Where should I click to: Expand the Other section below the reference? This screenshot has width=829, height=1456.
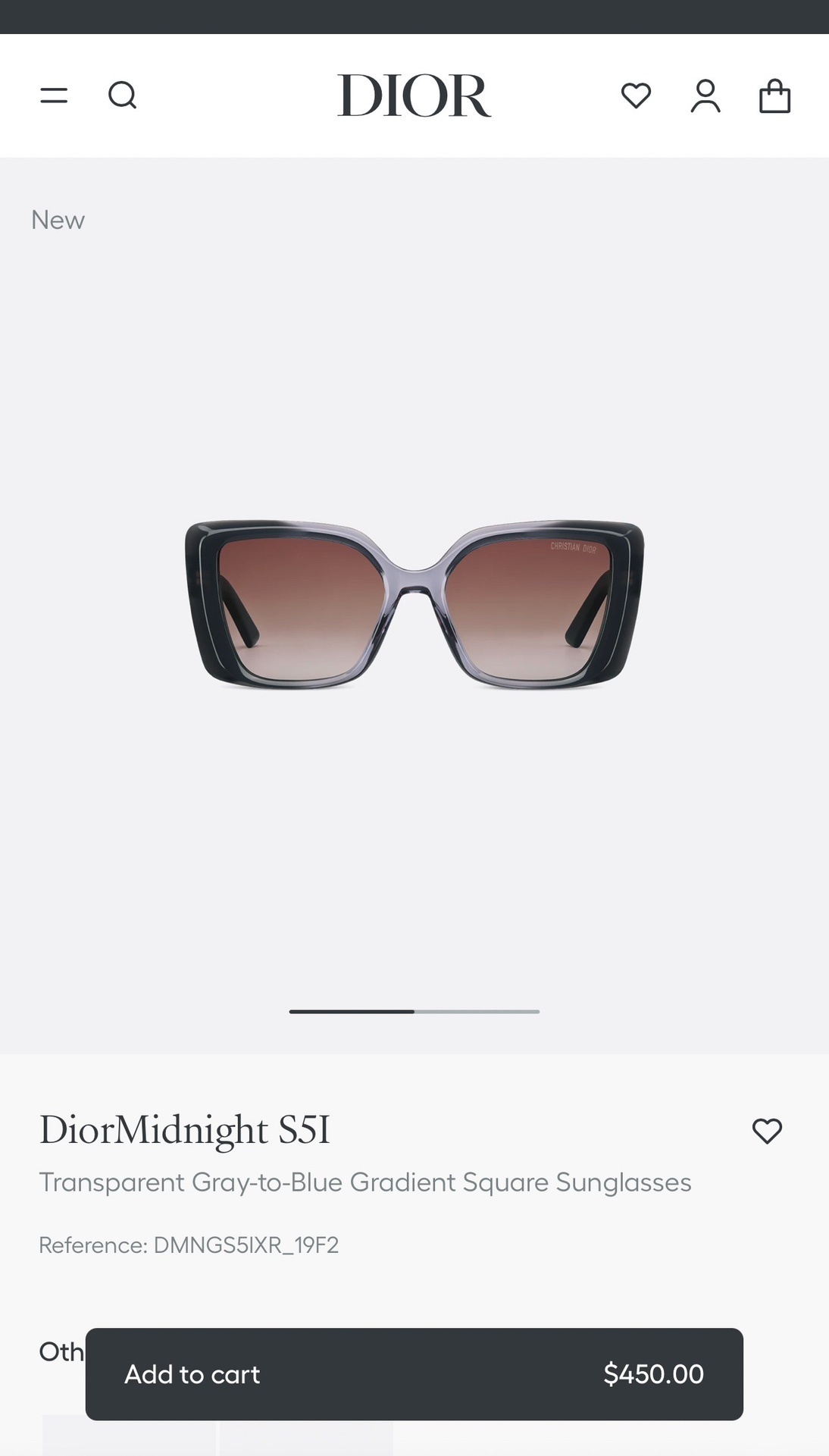pos(61,1352)
